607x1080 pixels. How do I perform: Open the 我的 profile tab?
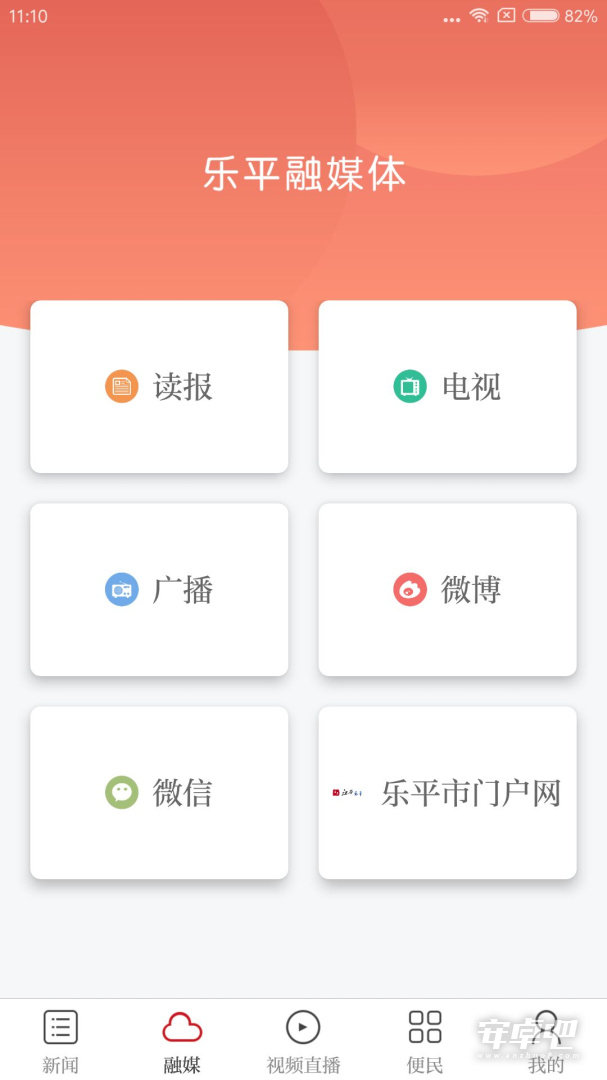click(x=546, y=1041)
